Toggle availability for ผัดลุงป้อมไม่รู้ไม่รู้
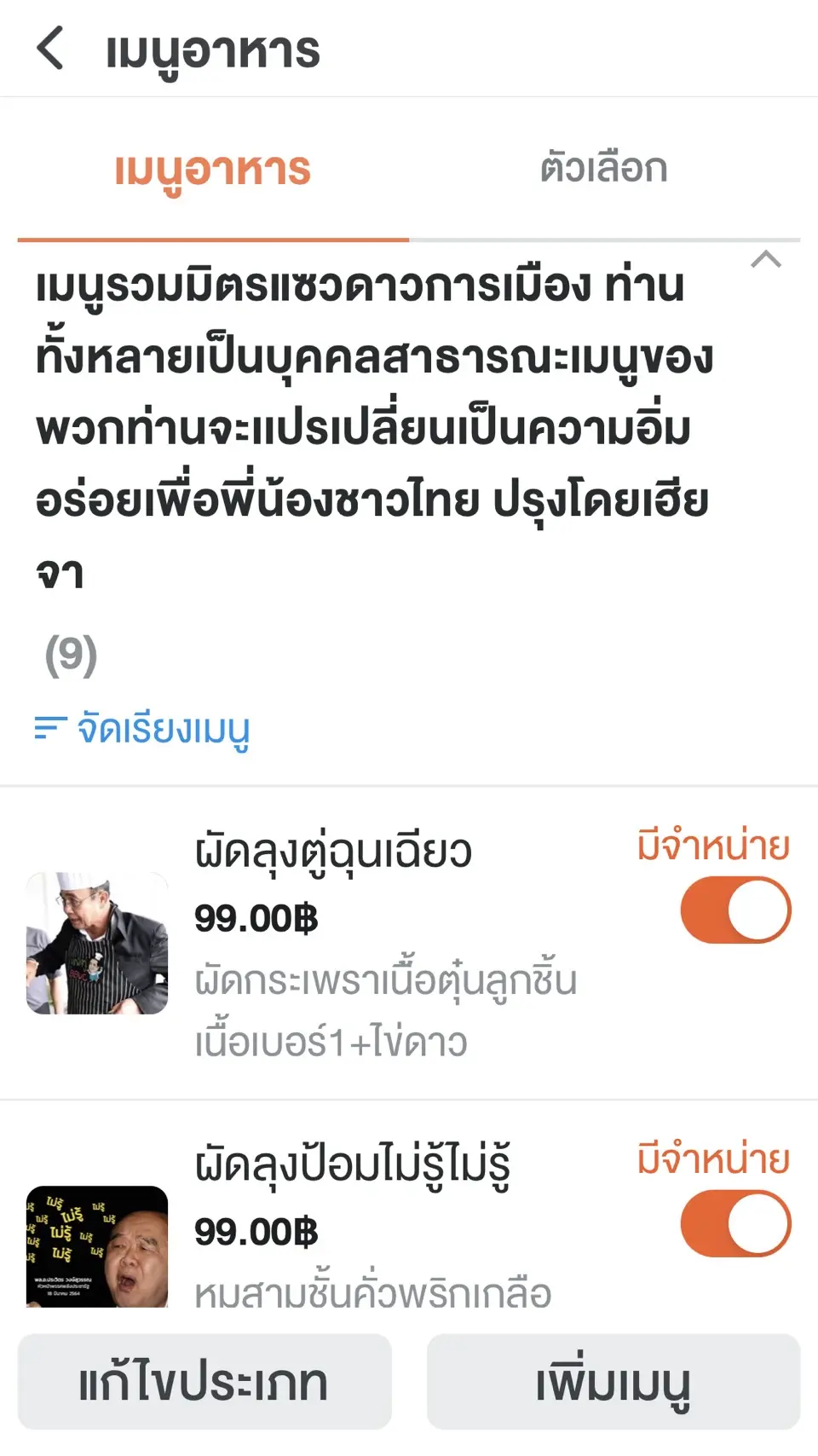The width and height of the screenshot is (818, 1456). point(735,1224)
